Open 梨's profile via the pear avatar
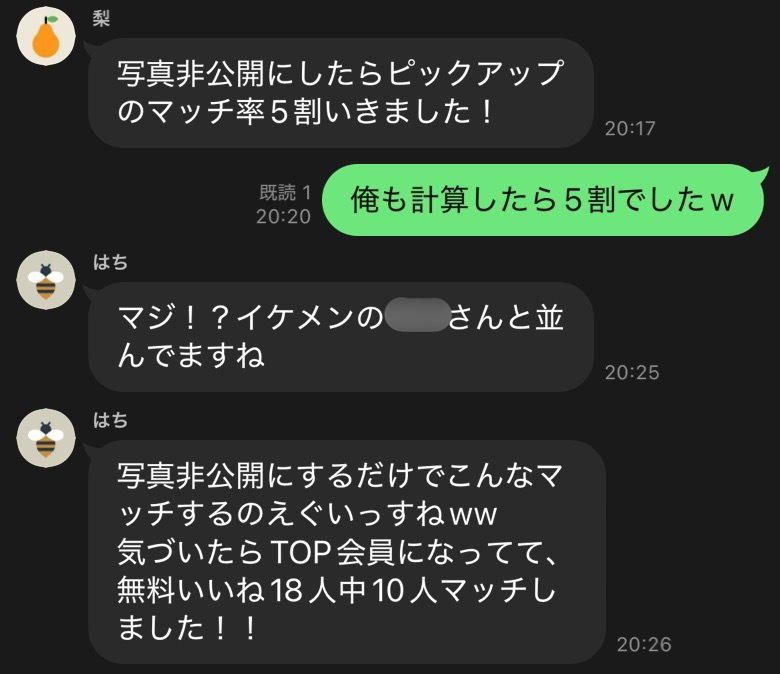Viewport: 780px width, 674px height. [46, 37]
